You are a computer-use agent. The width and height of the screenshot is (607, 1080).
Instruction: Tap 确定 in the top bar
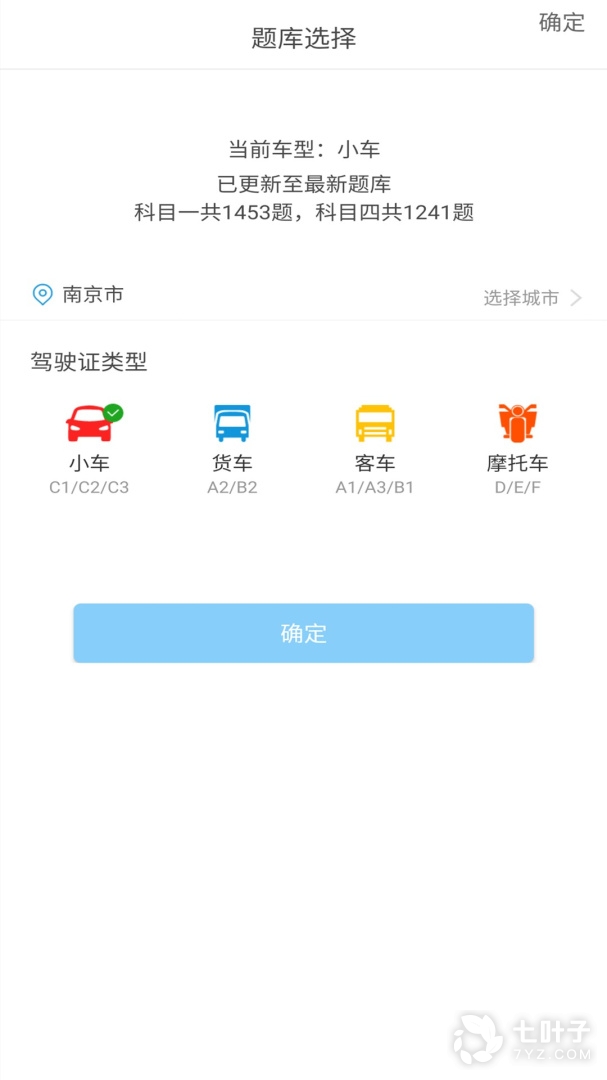561,24
